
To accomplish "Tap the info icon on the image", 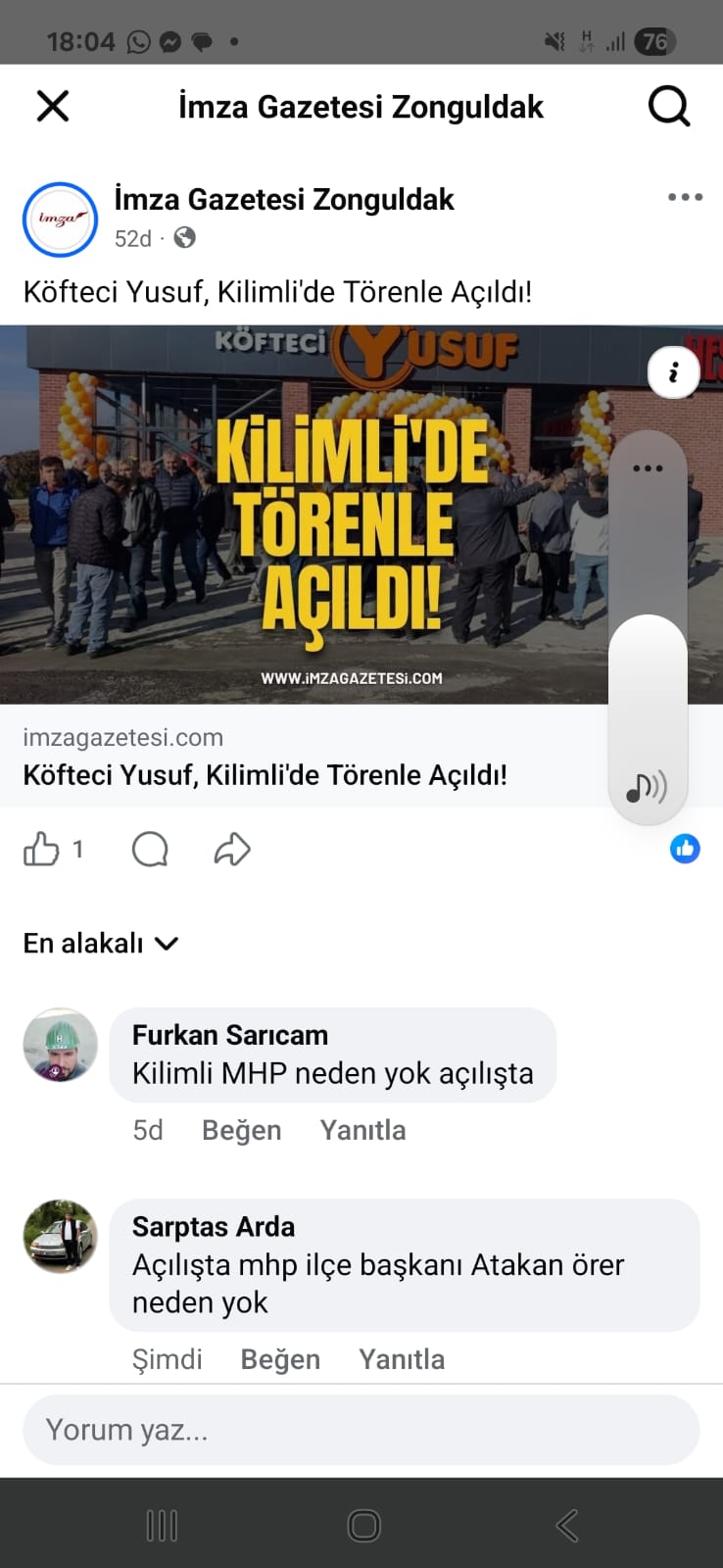I will click(x=674, y=372).
